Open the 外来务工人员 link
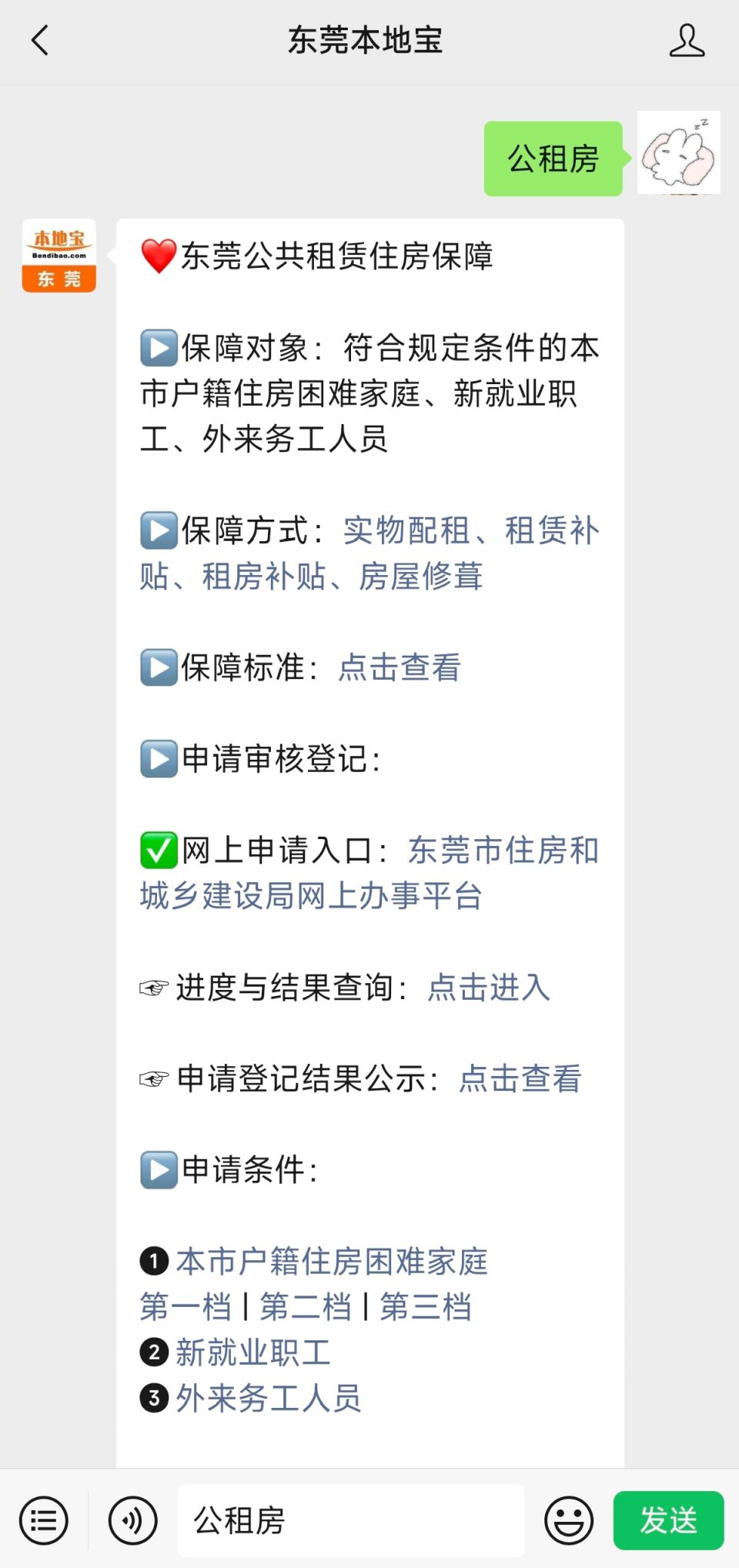This screenshot has width=739, height=1568. click(269, 1398)
